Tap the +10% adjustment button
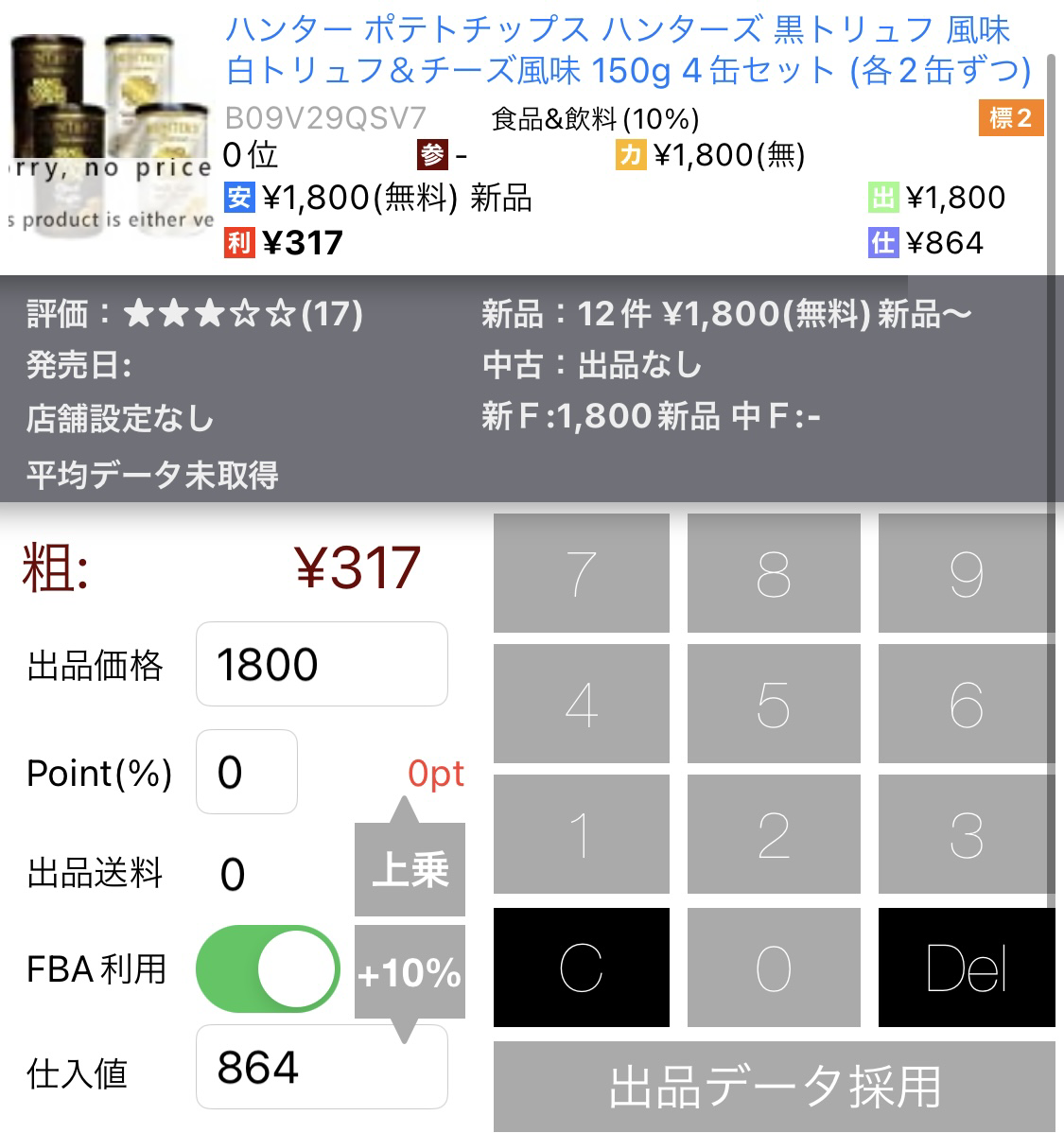The width and height of the screenshot is (1064, 1133). coord(410,972)
